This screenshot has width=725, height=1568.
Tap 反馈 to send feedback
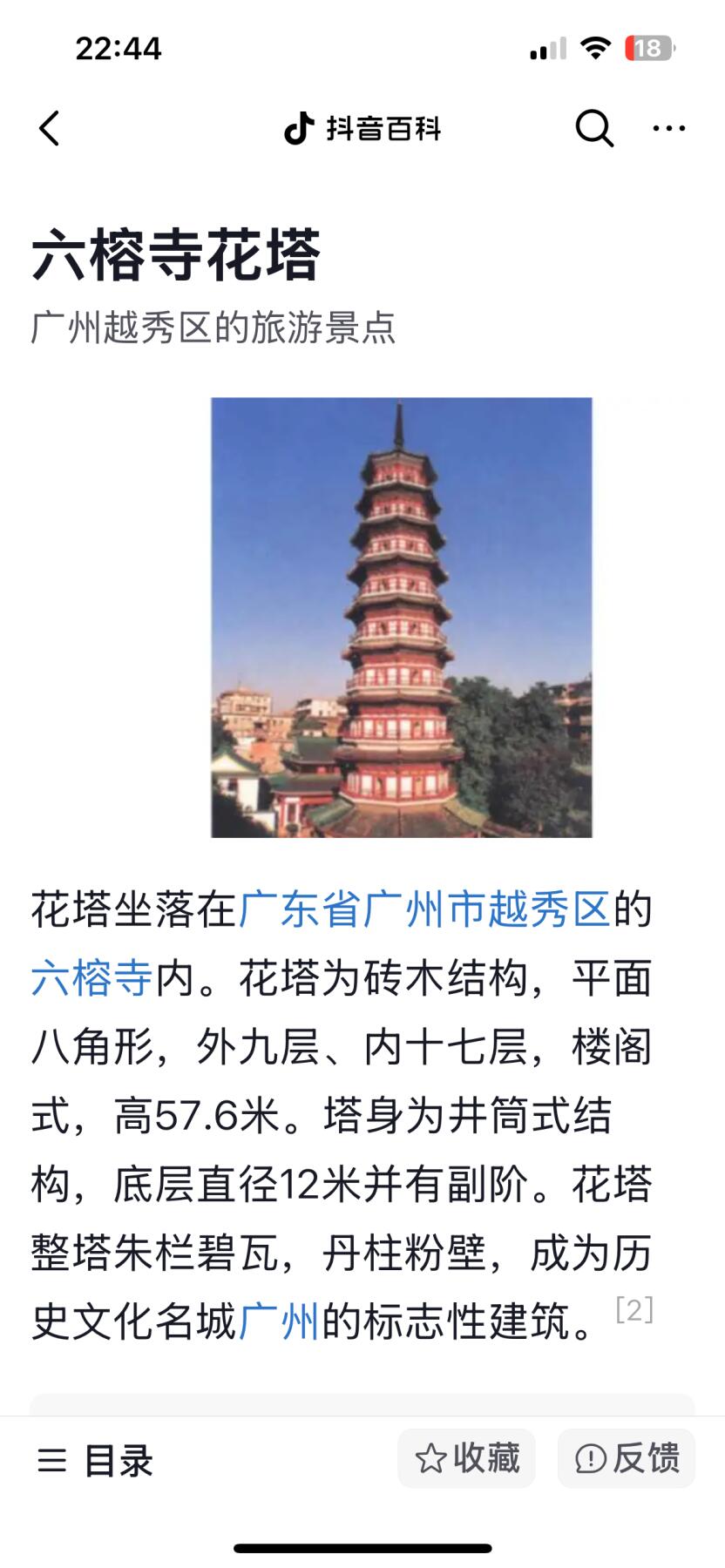pyautogui.click(x=627, y=1458)
